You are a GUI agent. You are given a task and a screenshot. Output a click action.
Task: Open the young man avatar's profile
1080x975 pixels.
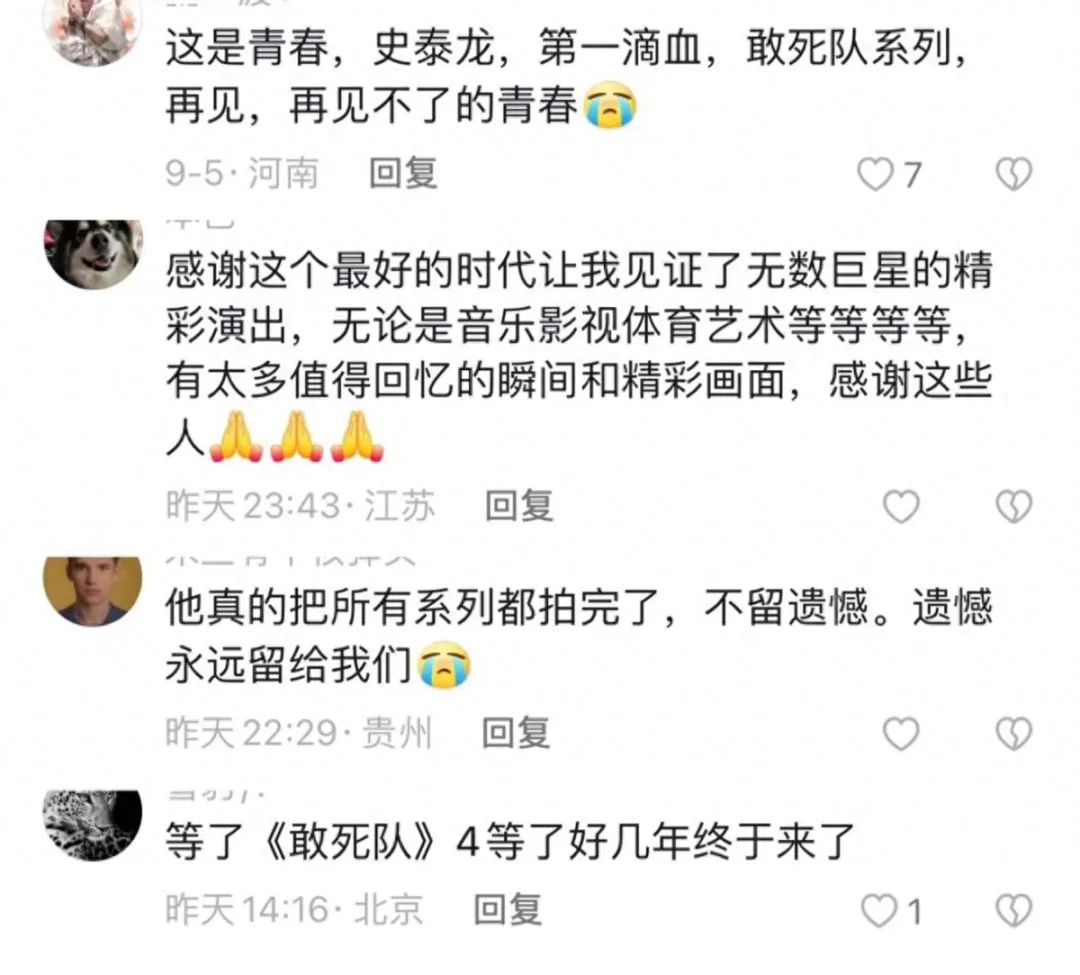[x=94, y=590]
